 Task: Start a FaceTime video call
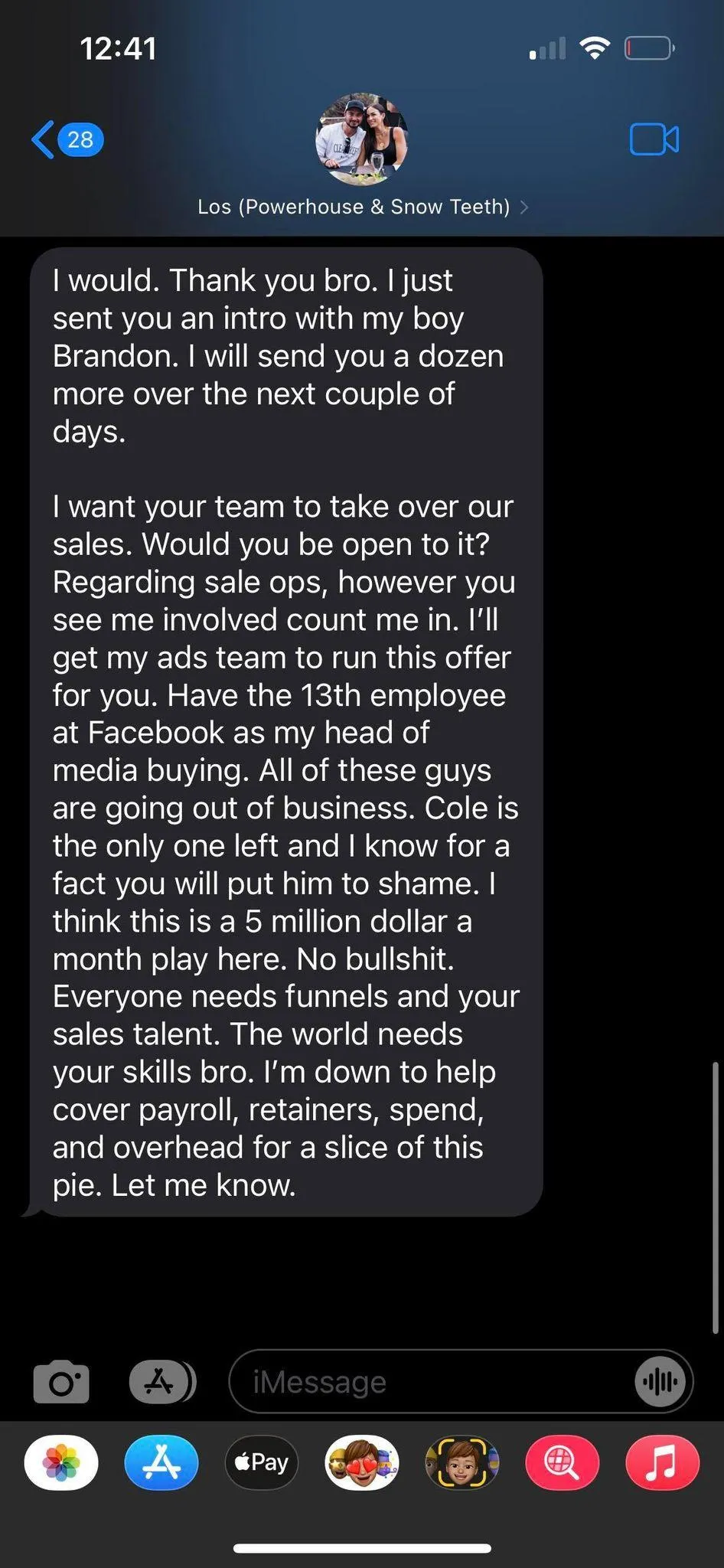(x=654, y=139)
